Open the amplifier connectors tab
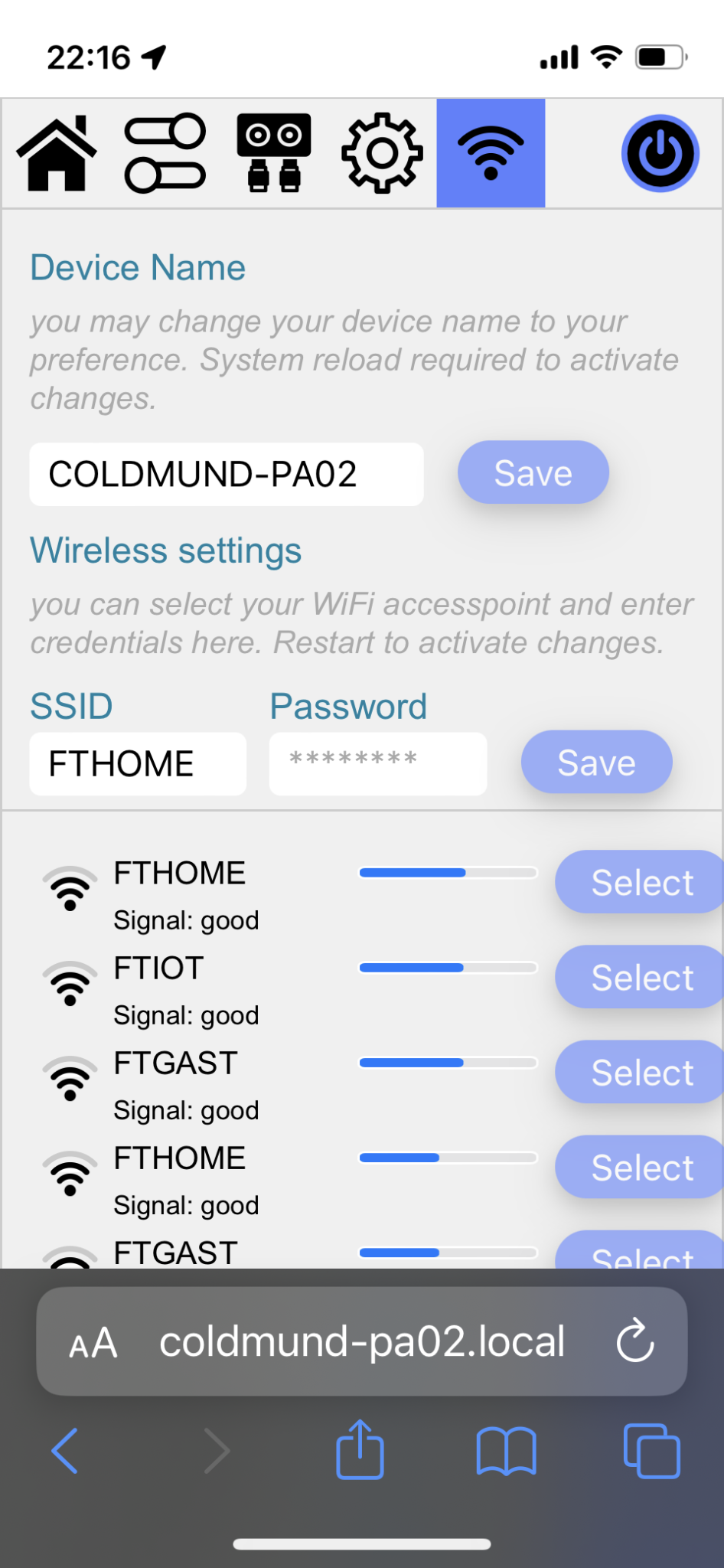Viewport: 724px width, 1568px height. click(274, 153)
